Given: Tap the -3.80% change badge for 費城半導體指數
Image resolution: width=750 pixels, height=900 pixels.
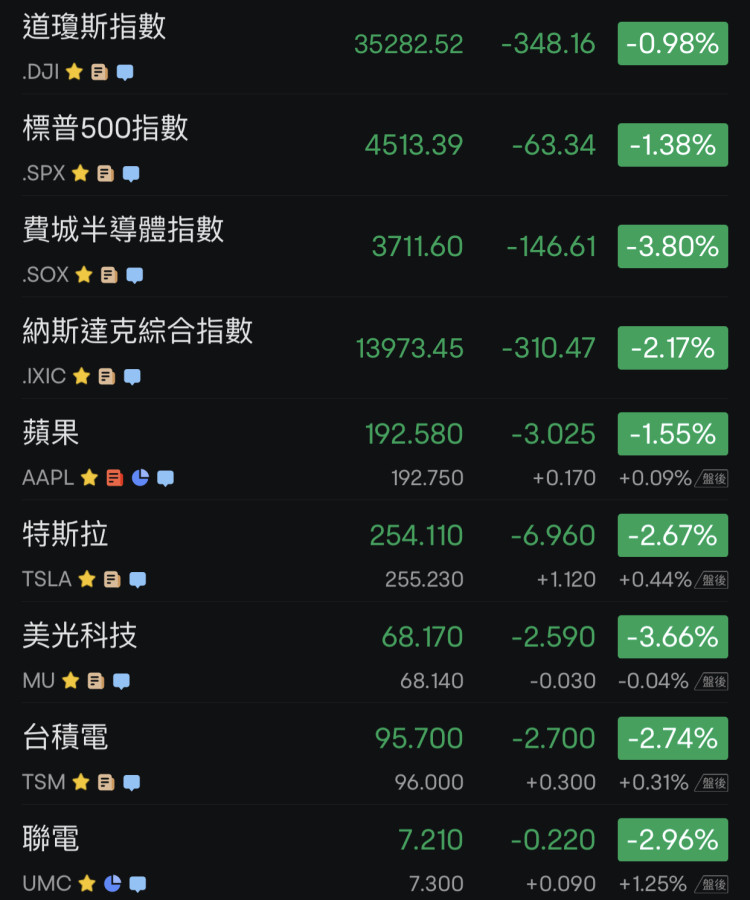Looking at the screenshot, I should (672, 246).
